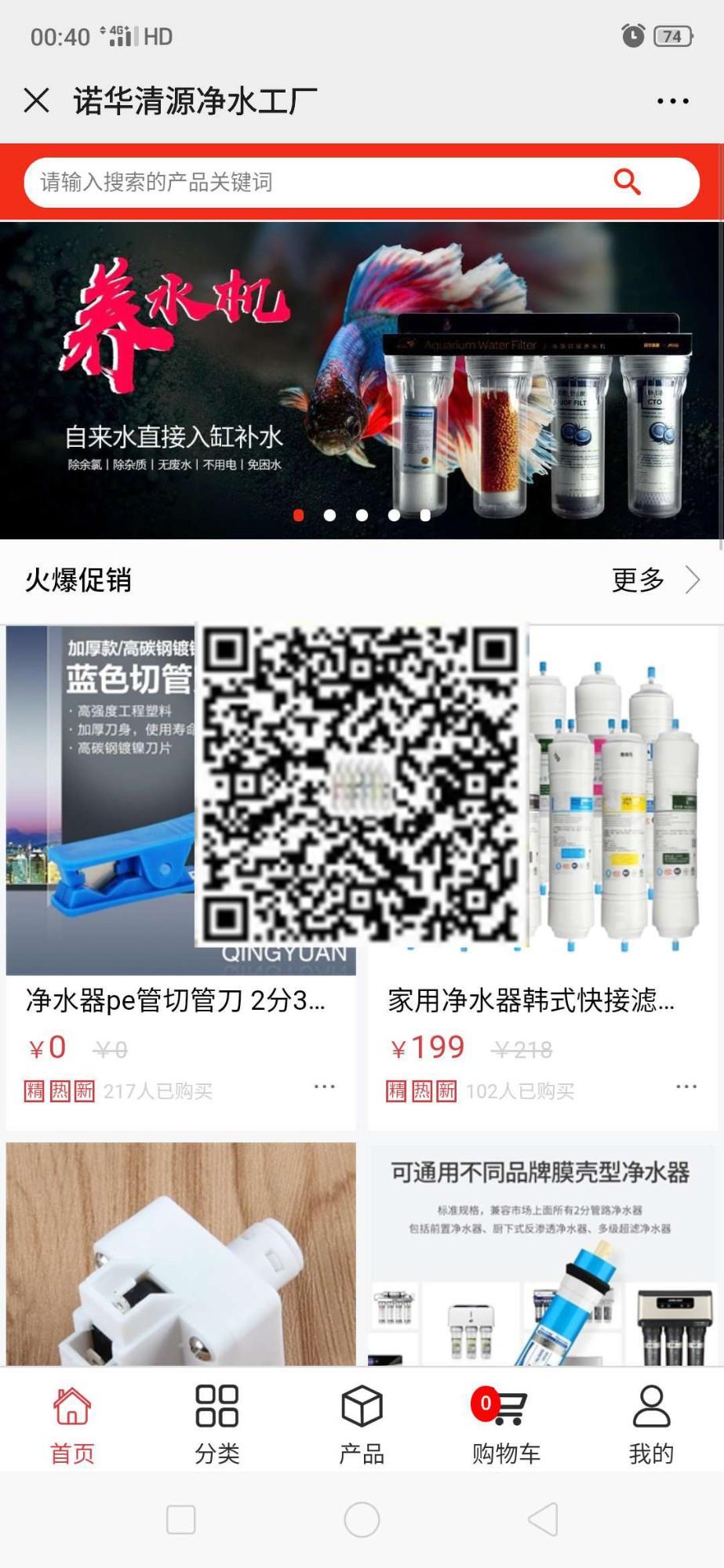
Task: Open the 产品 products cube icon
Action: 361,1407
